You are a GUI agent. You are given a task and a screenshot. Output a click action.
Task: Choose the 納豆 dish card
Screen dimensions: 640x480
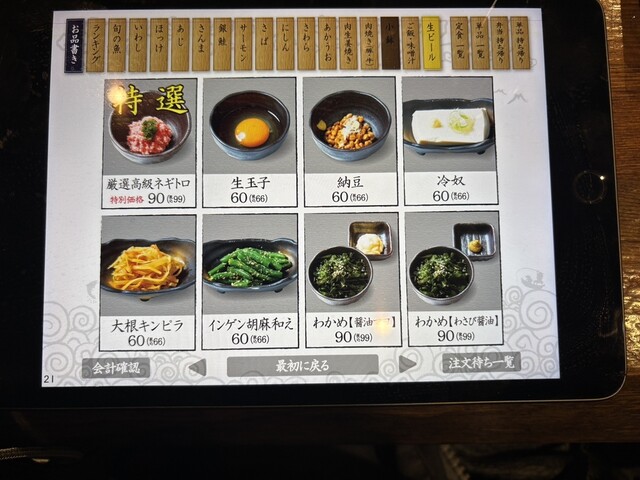click(349, 142)
